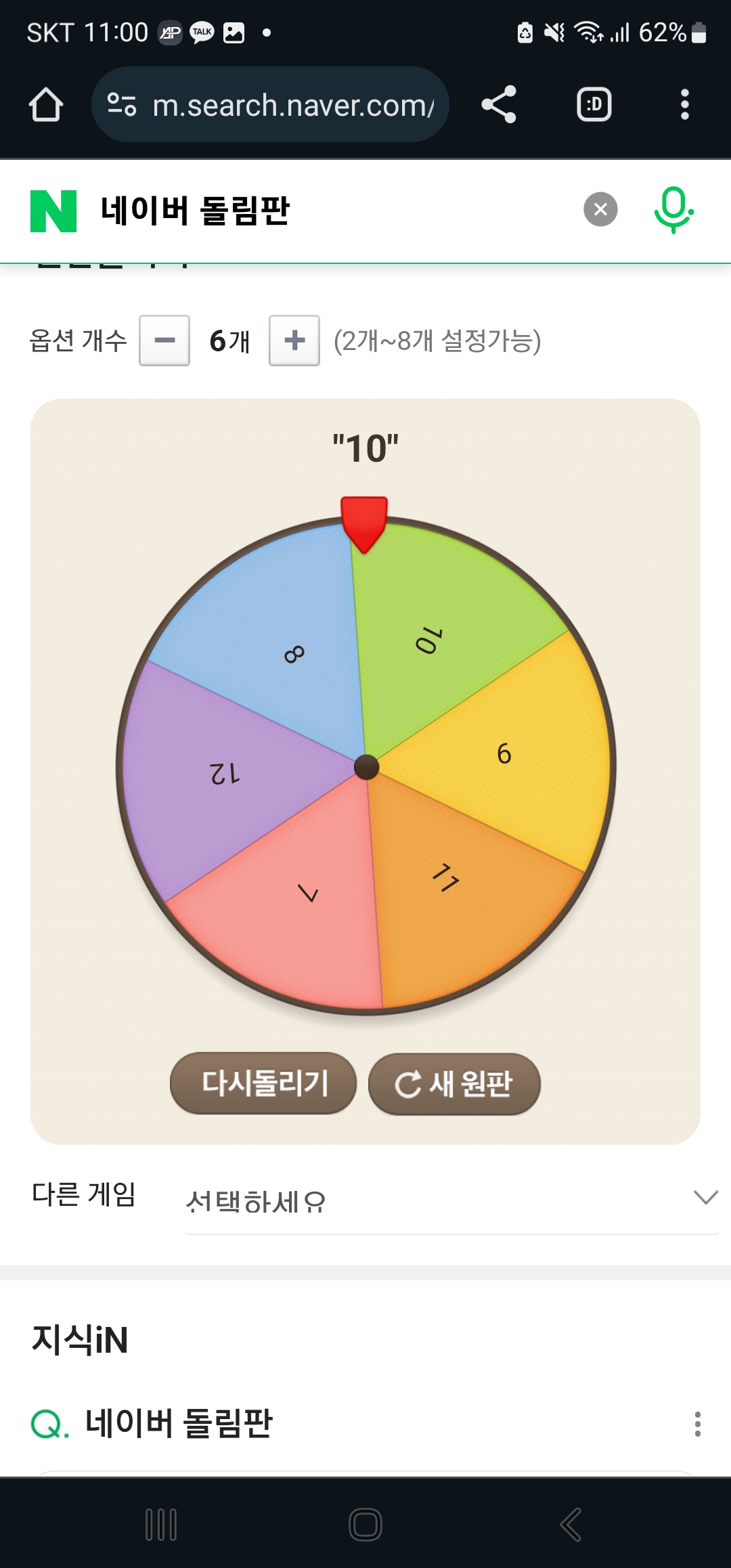Tap 다시돌리기 to spin again
This screenshot has height=1568, width=731.
click(263, 1083)
